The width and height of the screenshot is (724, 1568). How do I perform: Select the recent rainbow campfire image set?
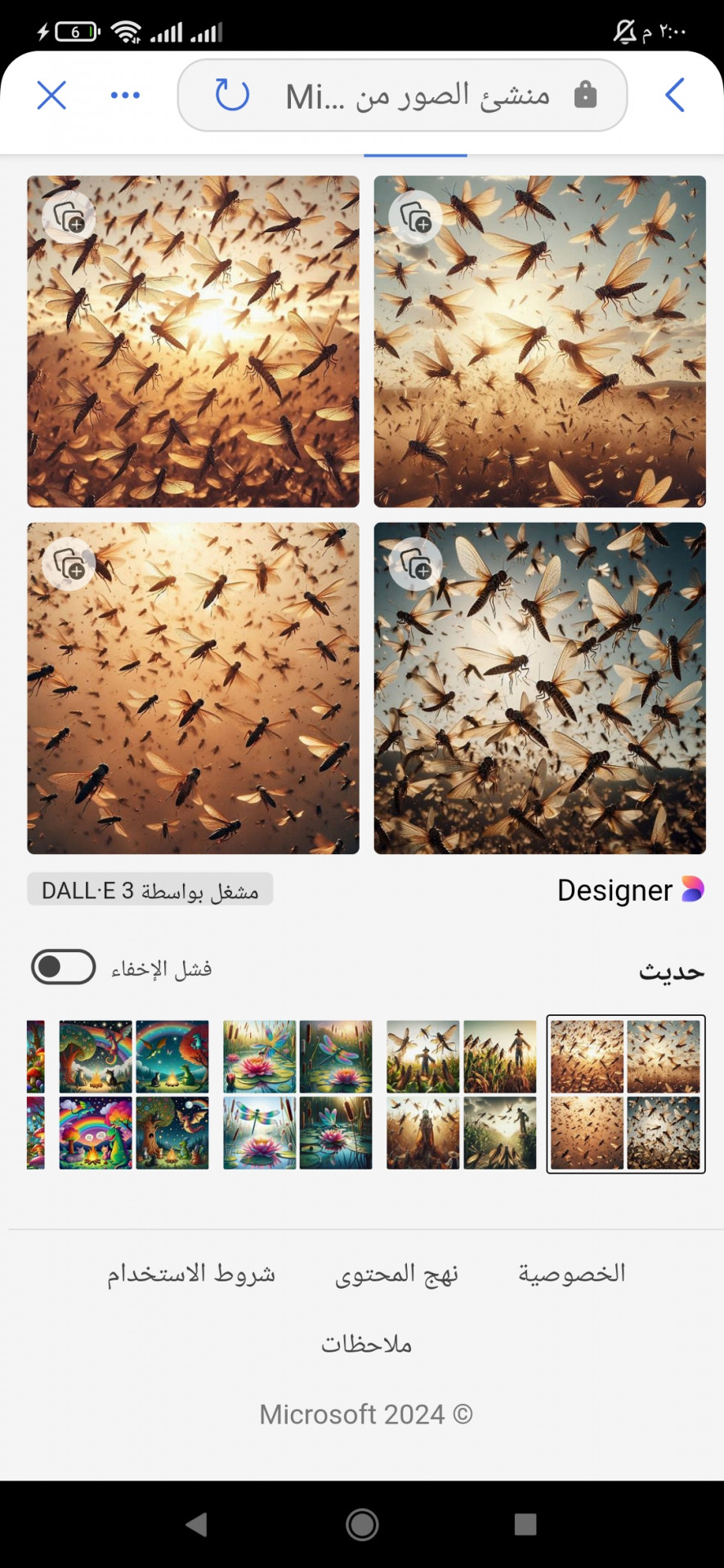(133, 1094)
